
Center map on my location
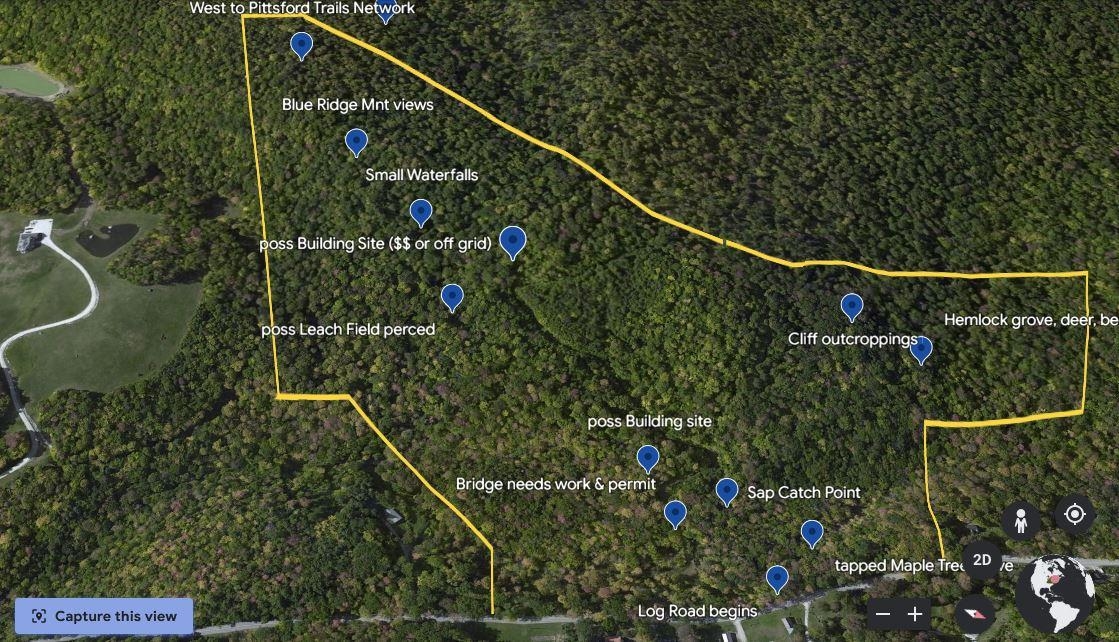tap(1075, 515)
